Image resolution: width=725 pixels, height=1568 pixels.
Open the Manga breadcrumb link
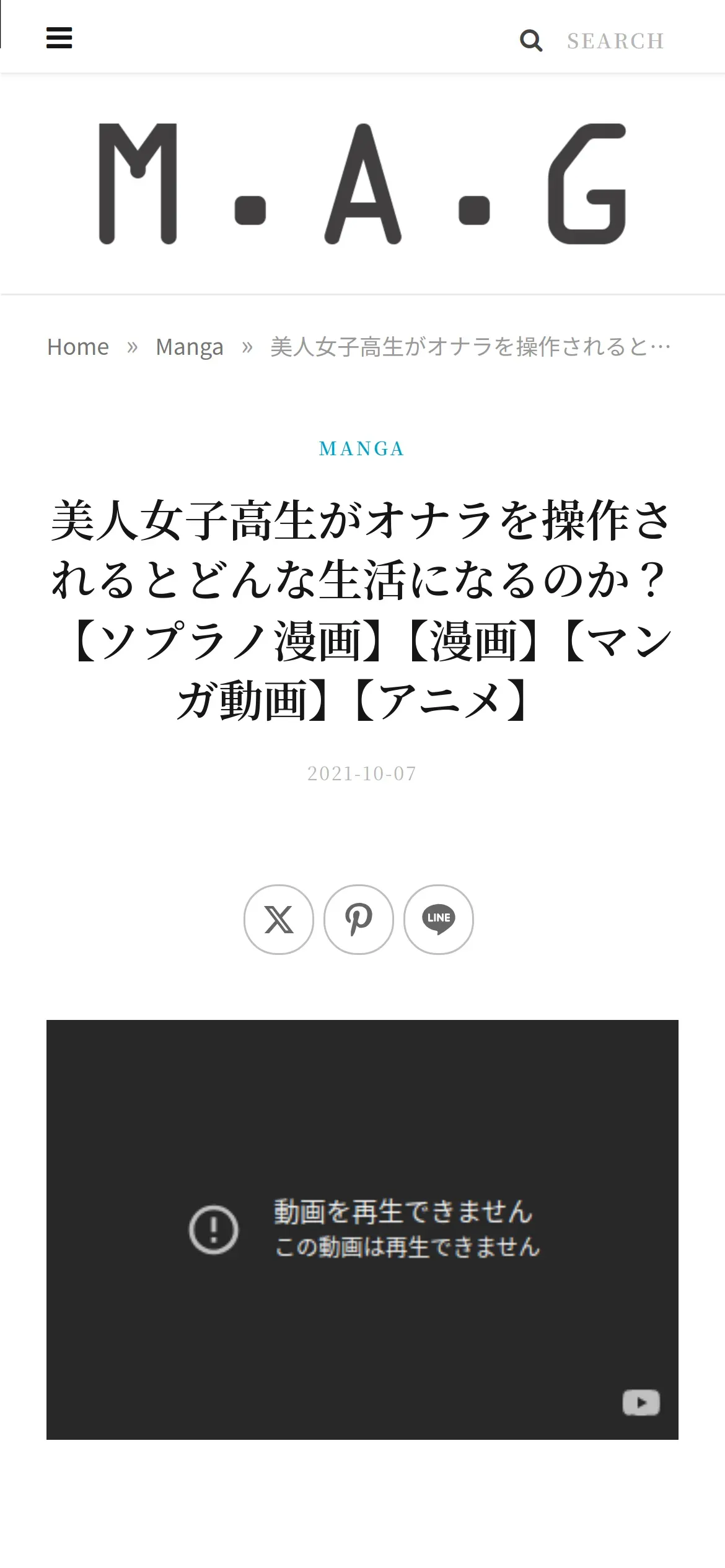(x=190, y=347)
